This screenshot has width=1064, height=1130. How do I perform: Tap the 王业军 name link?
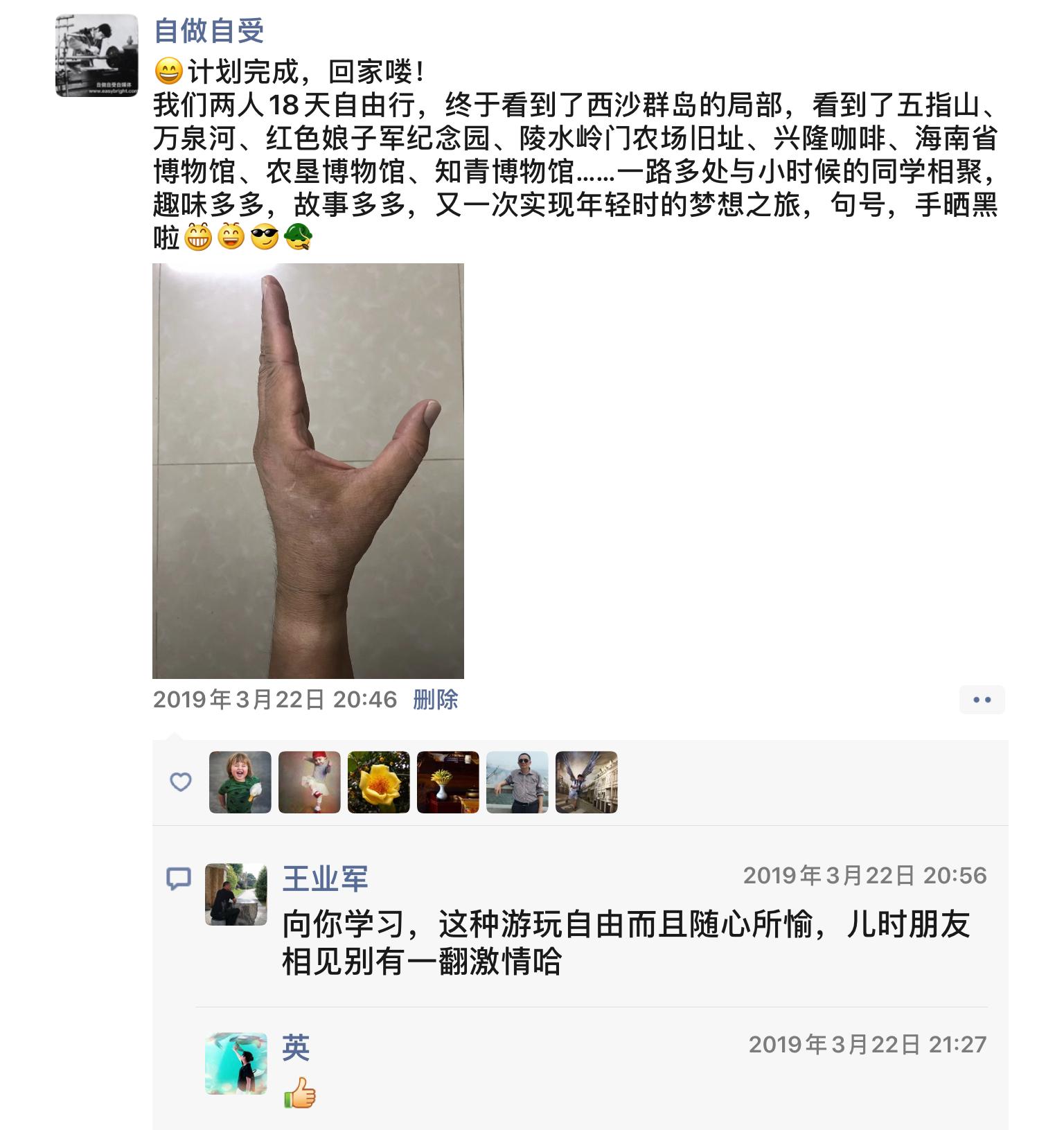click(x=324, y=879)
